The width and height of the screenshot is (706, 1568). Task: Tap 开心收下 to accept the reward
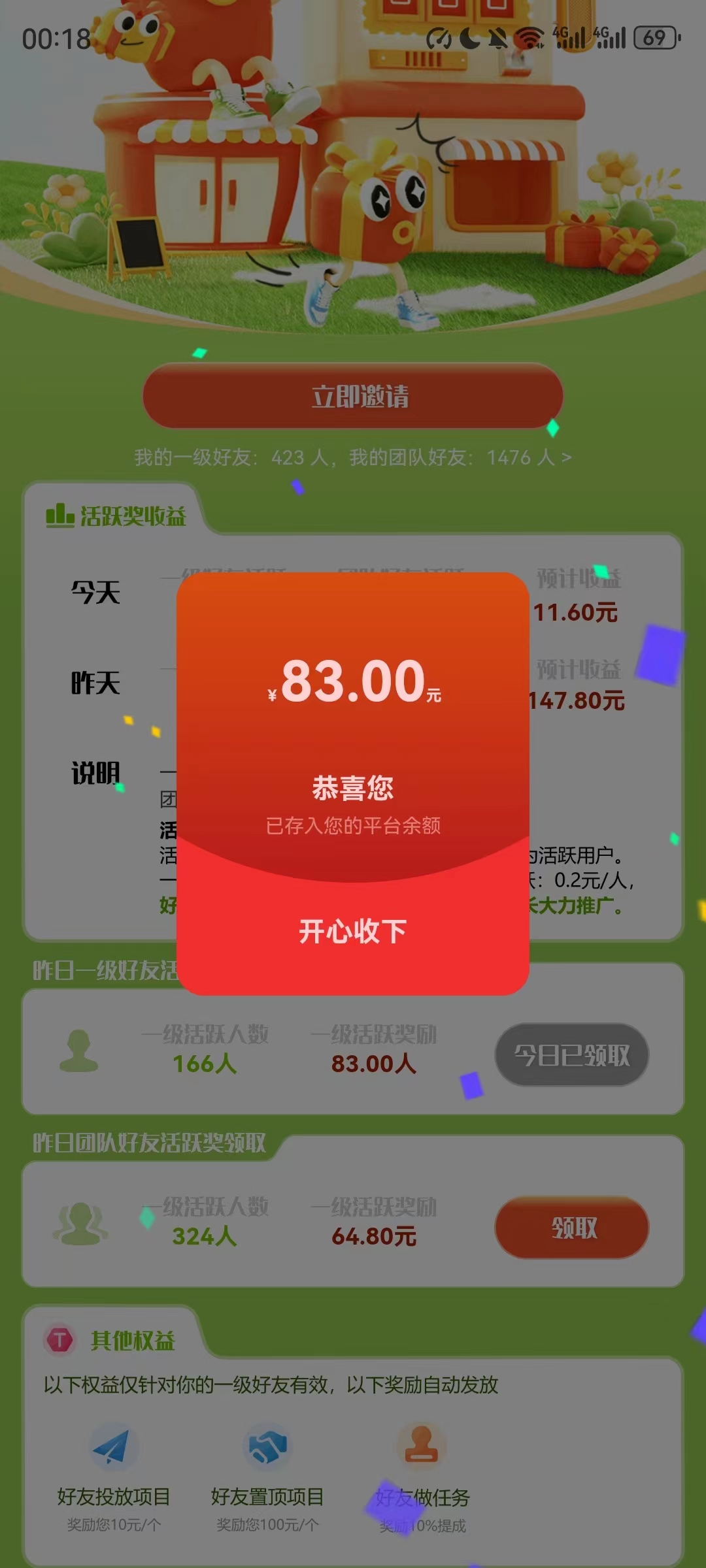click(x=353, y=931)
